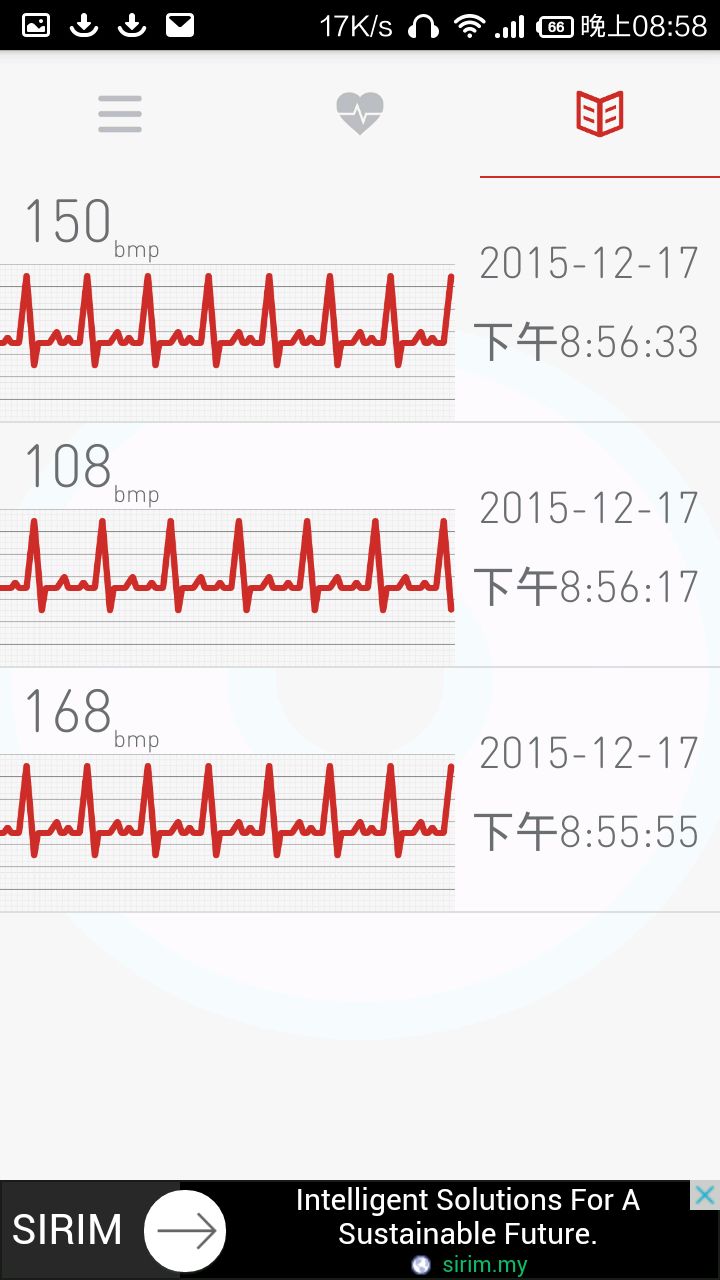Select the history book tab
The width and height of the screenshot is (720, 1280).
point(600,113)
